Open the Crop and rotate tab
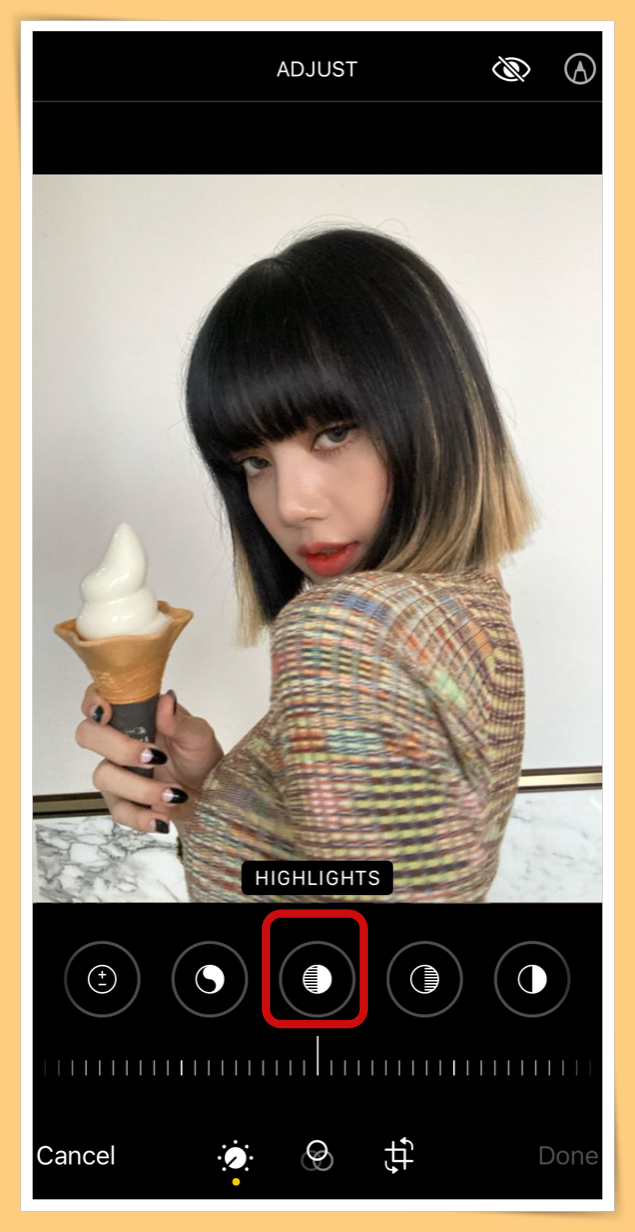The width and height of the screenshot is (635, 1232). click(399, 1156)
